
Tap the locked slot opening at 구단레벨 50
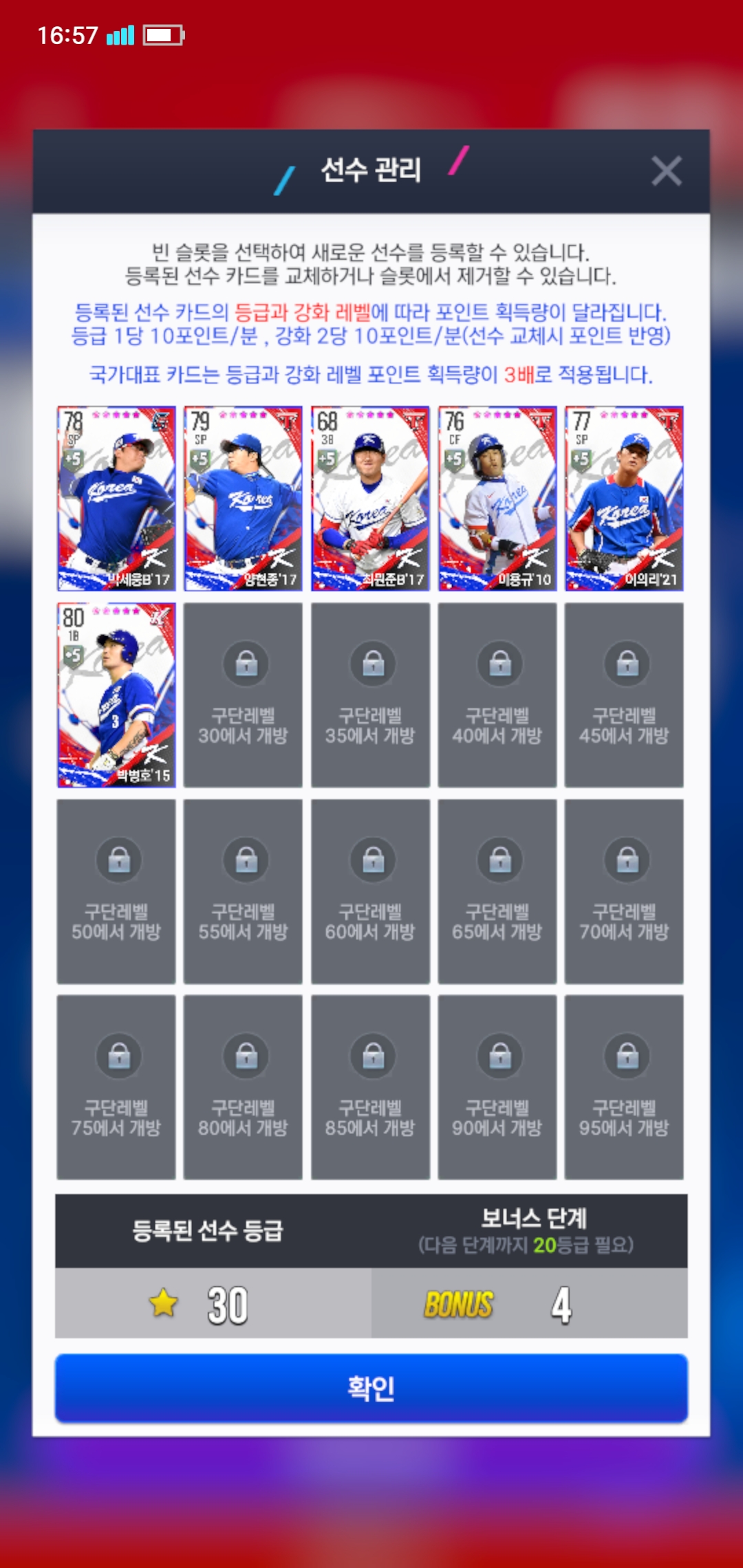coord(116,891)
